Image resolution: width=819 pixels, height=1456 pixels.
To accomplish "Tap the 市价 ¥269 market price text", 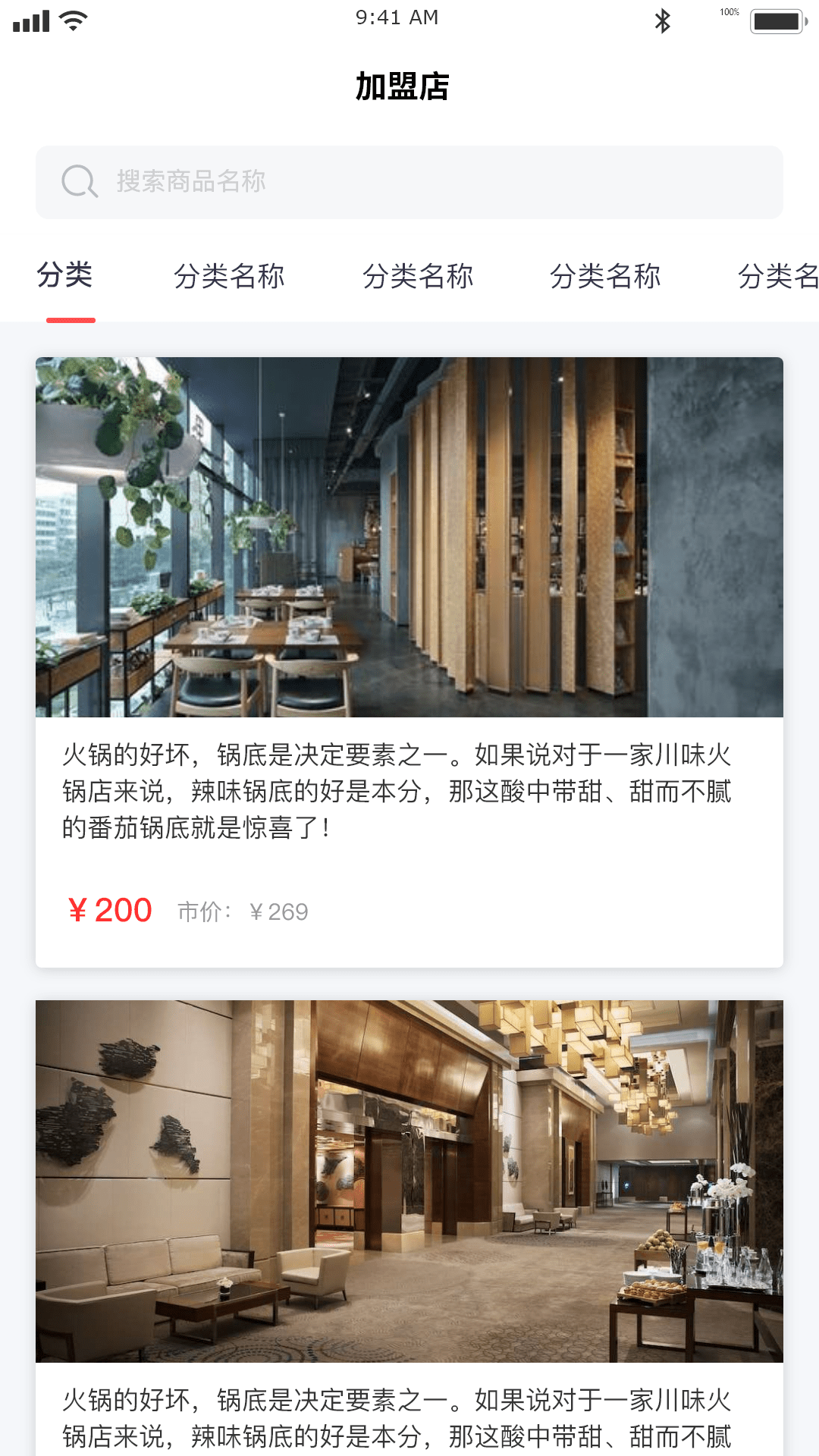I will click(243, 910).
